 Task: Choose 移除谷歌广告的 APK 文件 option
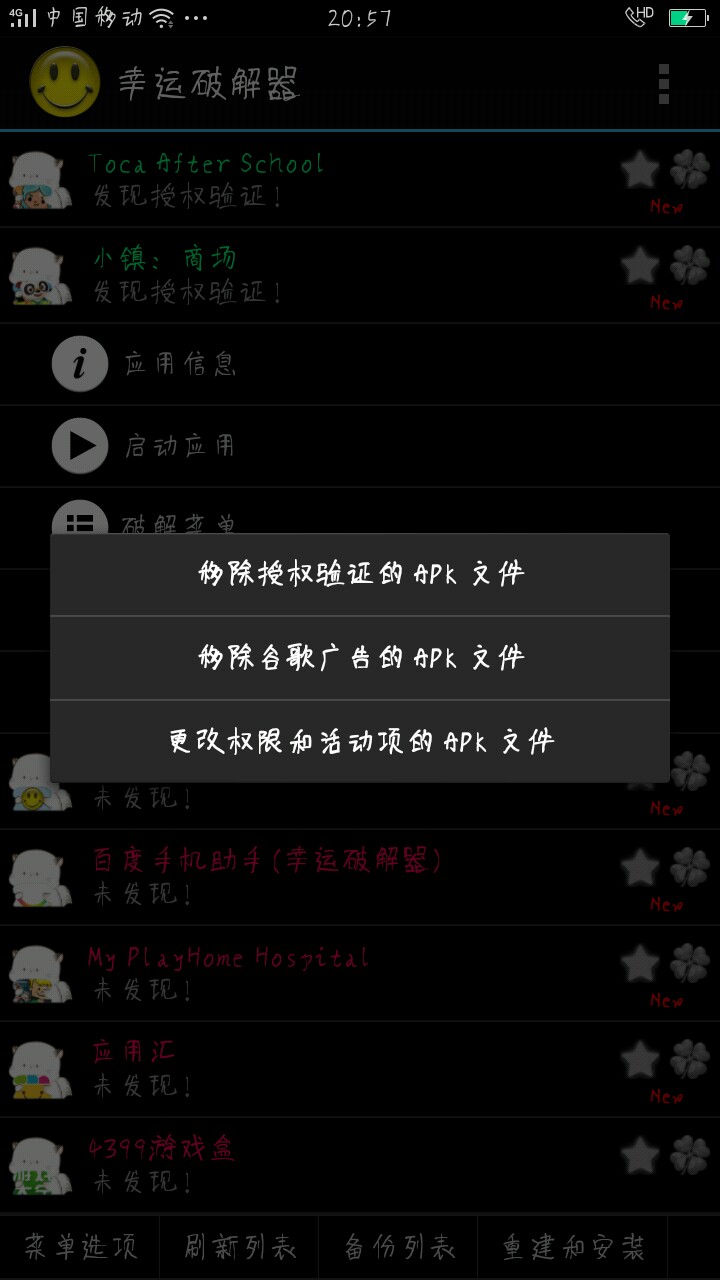[x=360, y=658]
